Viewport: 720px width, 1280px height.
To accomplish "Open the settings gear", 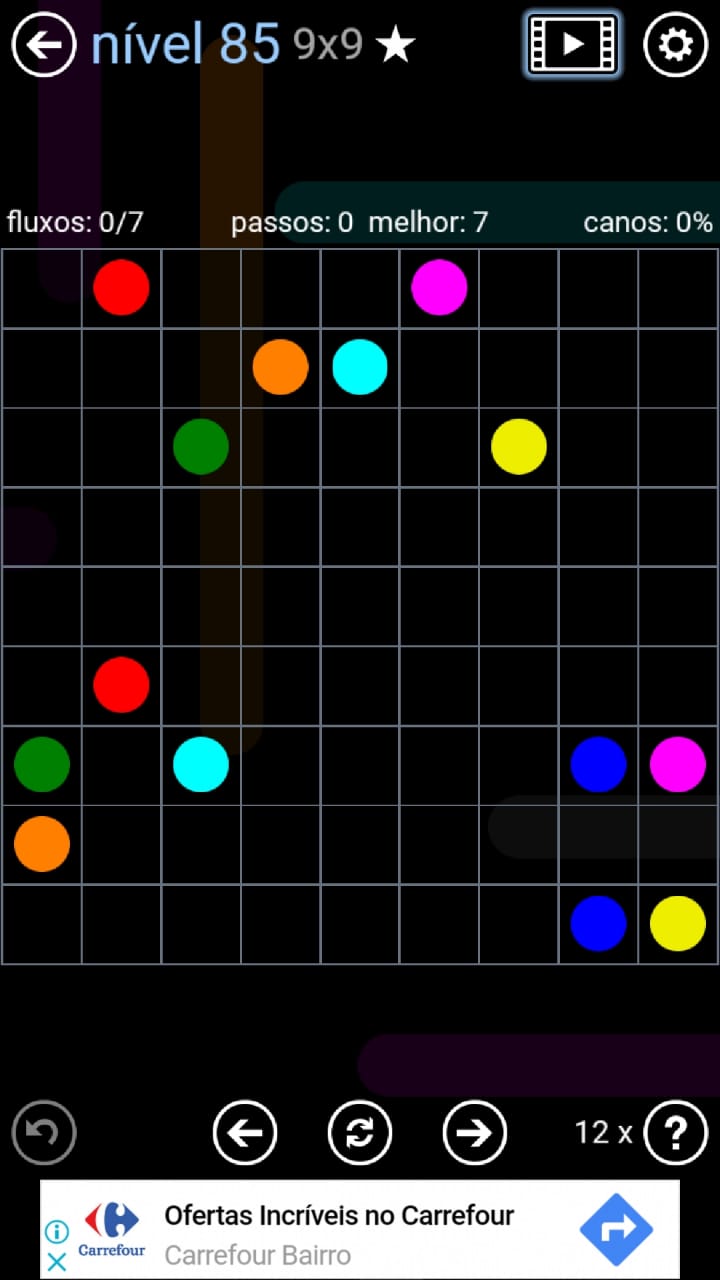I will pyautogui.click(x=675, y=44).
